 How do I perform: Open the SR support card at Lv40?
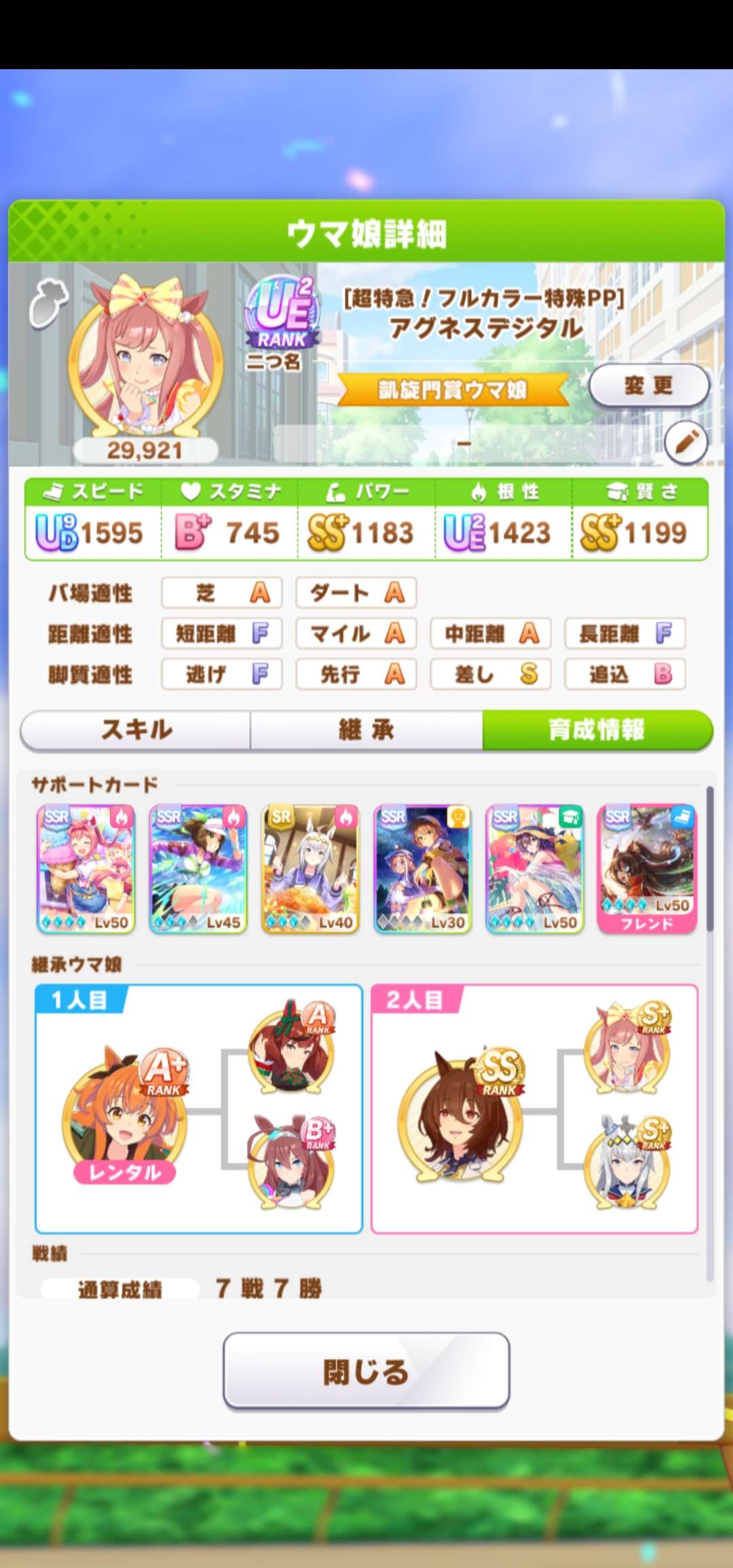(x=310, y=869)
